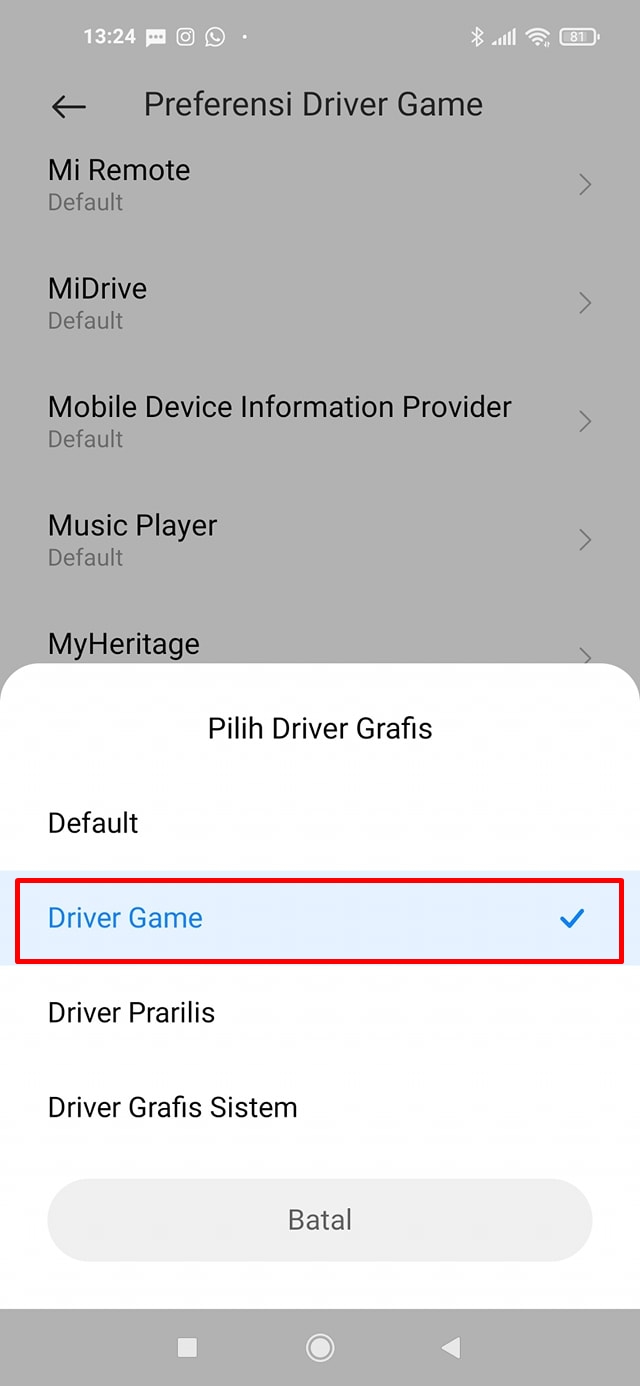Pick Driver Grafis Sistem option
640x1386 pixels.
(x=320, y=1107)
